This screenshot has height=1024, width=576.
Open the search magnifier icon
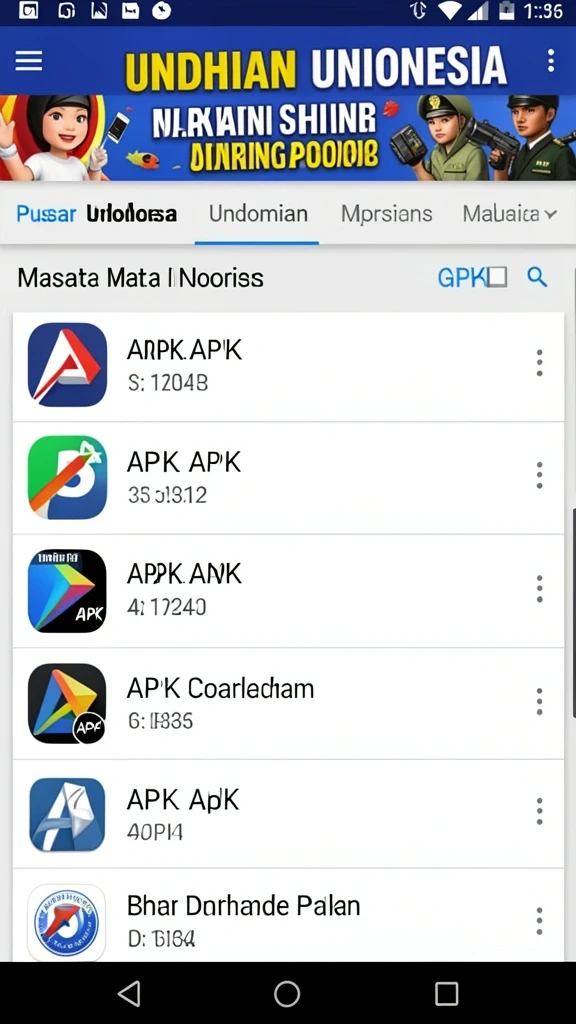click(537, 278)
